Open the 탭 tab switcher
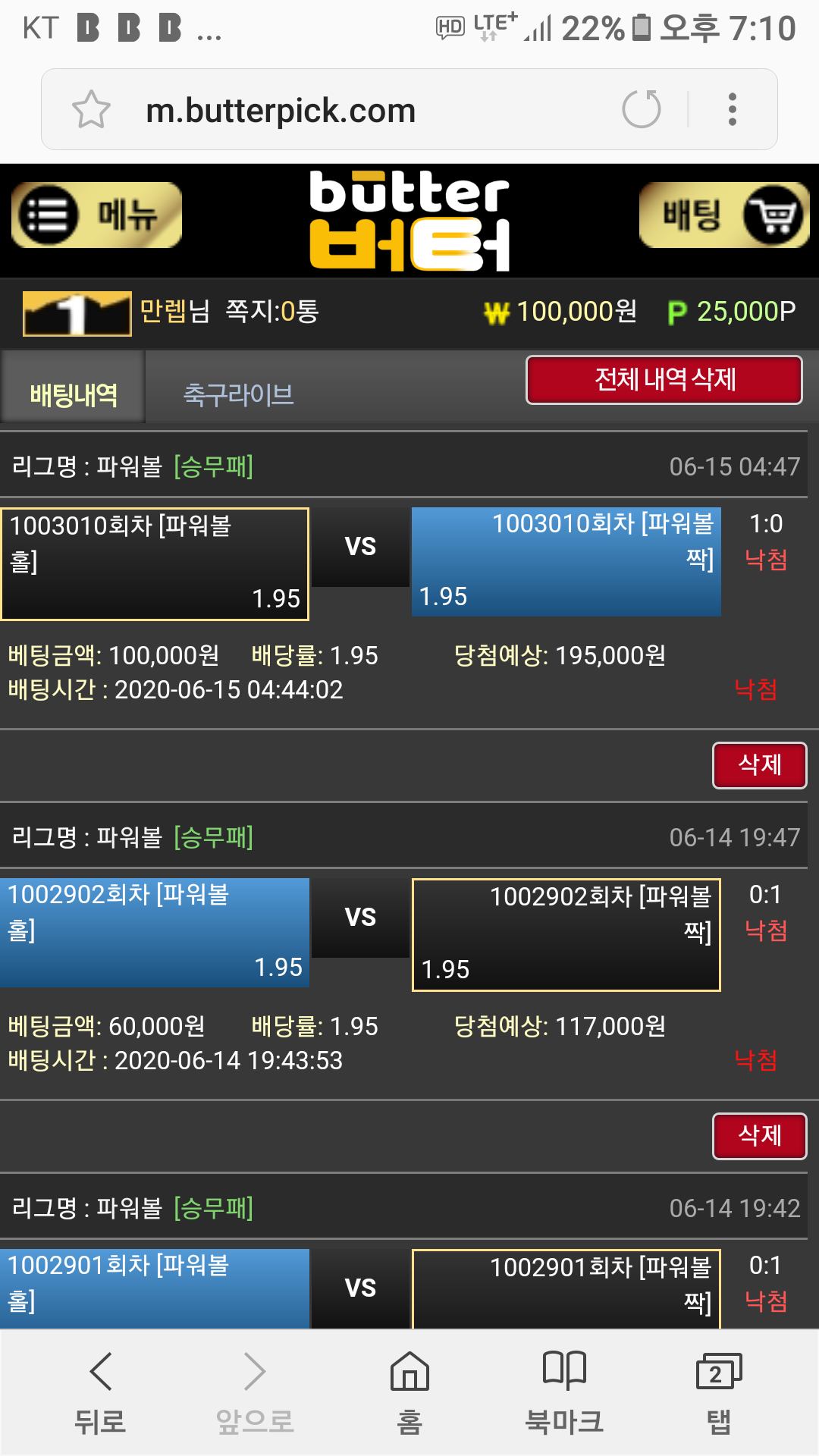The height and width of the screenshot is (1456, 819). click(x=718, y=1392)
